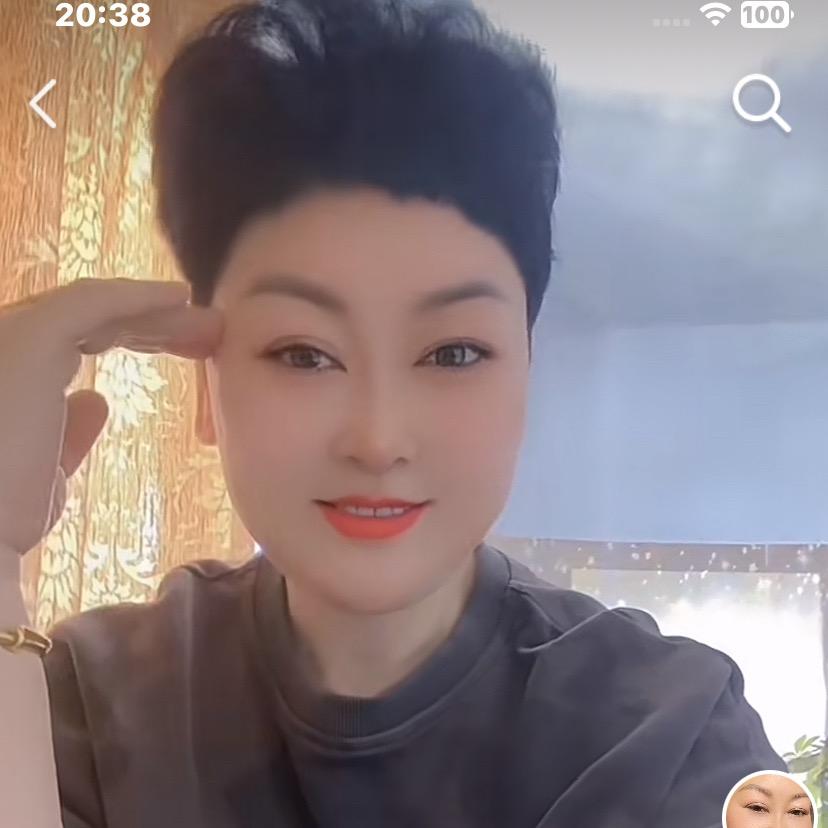The width and height of the screenshot is (828, 828).
Task: Go back using the top-left arrow
Action: point(42,104)
